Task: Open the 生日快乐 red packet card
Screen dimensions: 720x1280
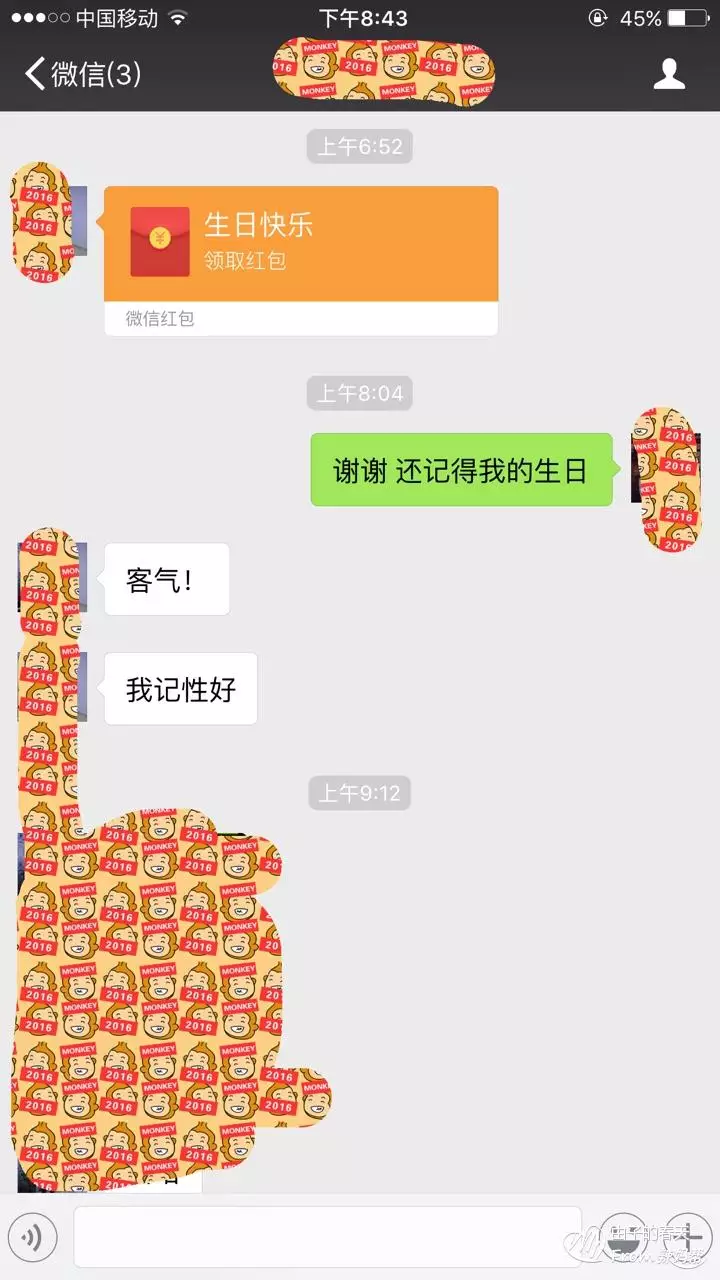Action: [300, 240]
